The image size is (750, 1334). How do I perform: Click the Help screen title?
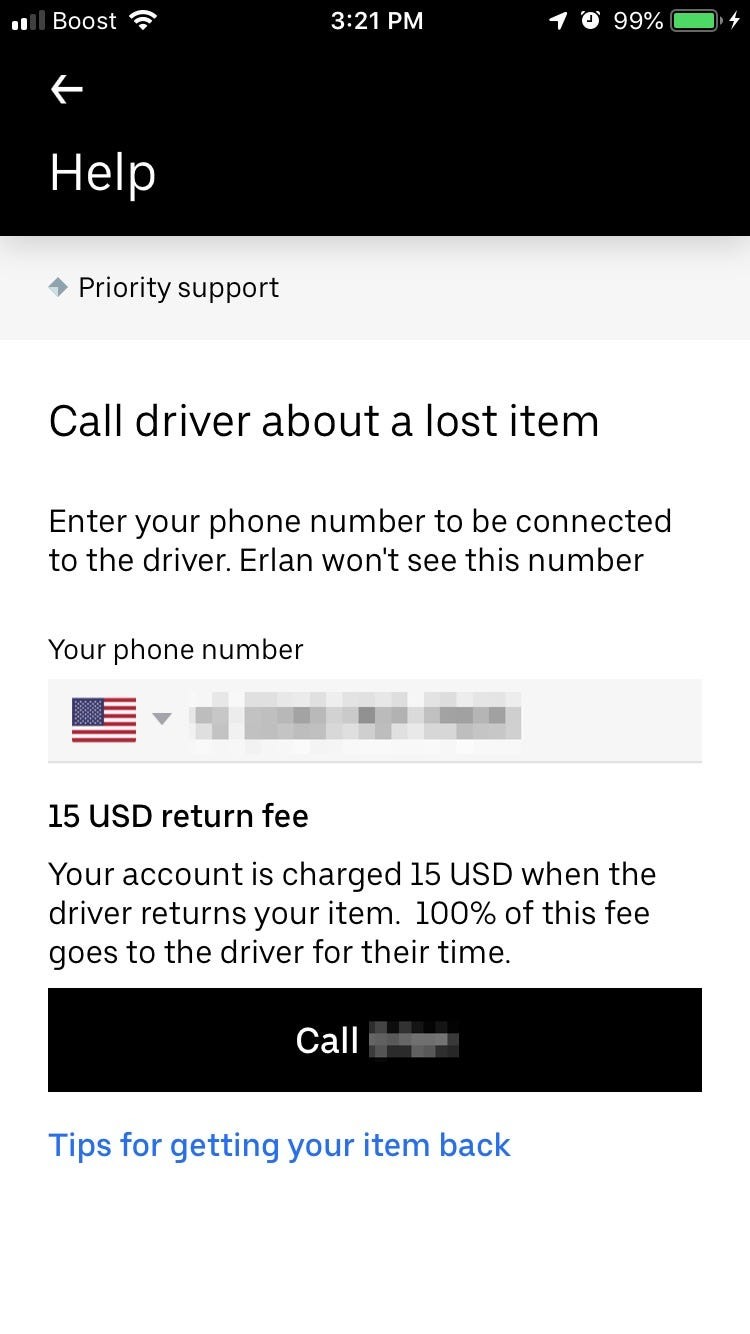[102, 172]
